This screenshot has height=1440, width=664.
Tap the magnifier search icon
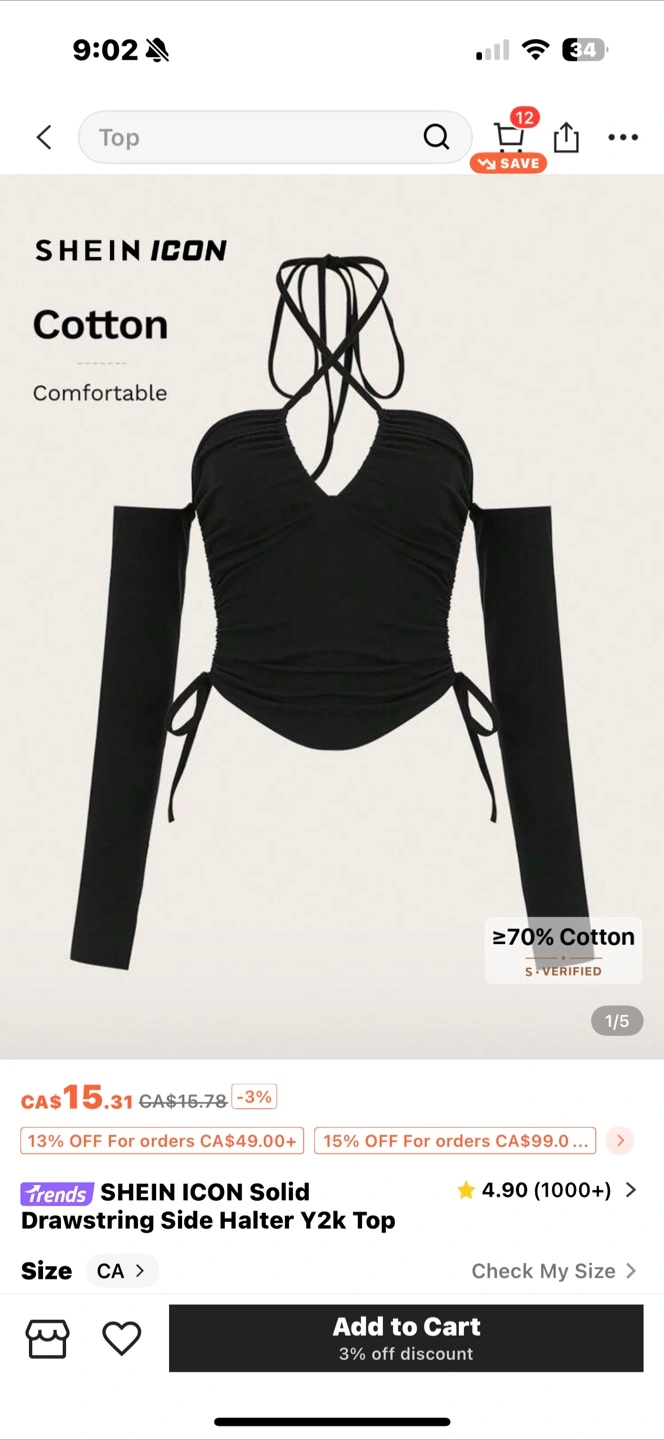[436, 137]
